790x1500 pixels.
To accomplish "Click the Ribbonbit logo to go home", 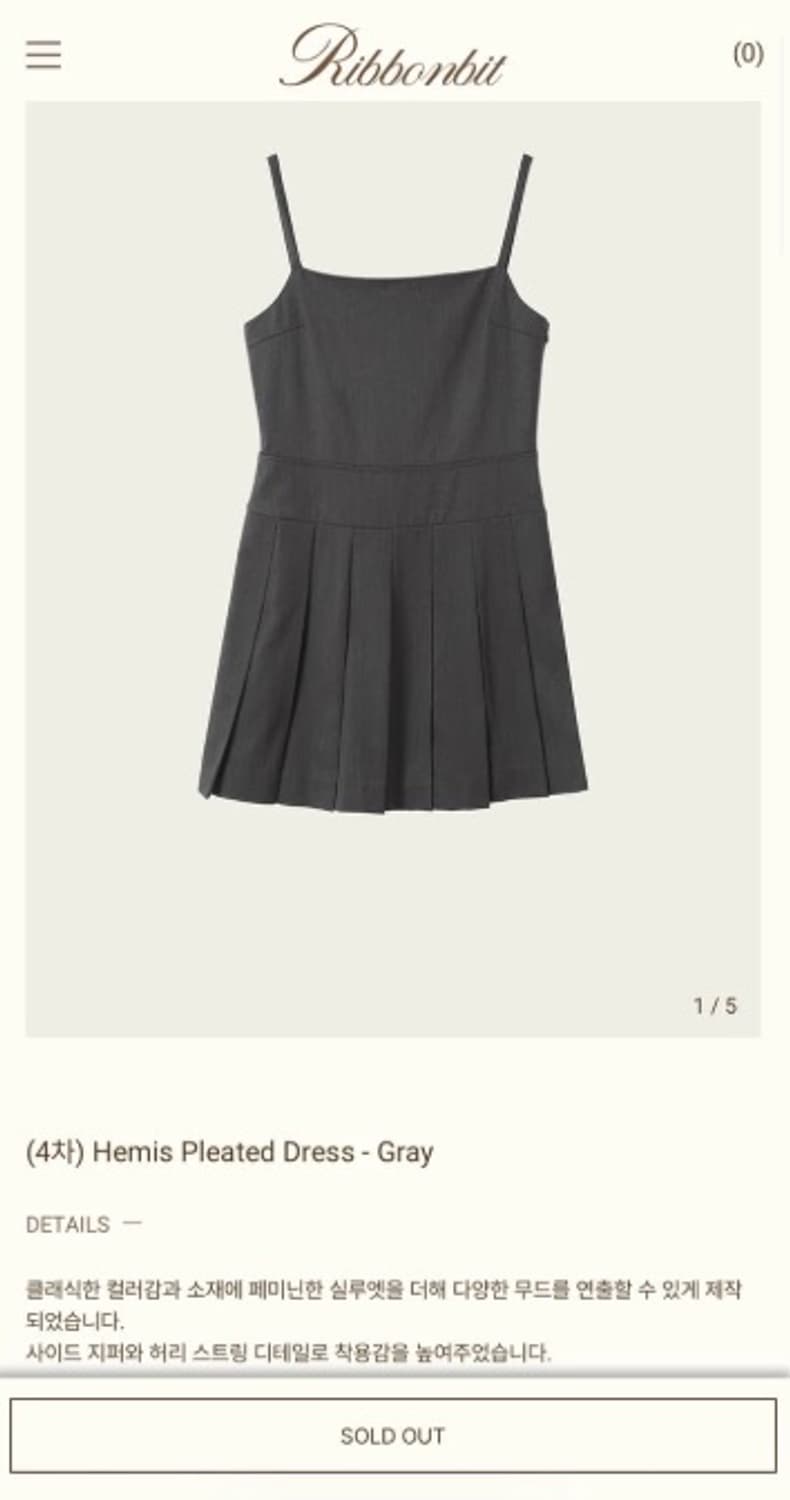I will [395, 55].
